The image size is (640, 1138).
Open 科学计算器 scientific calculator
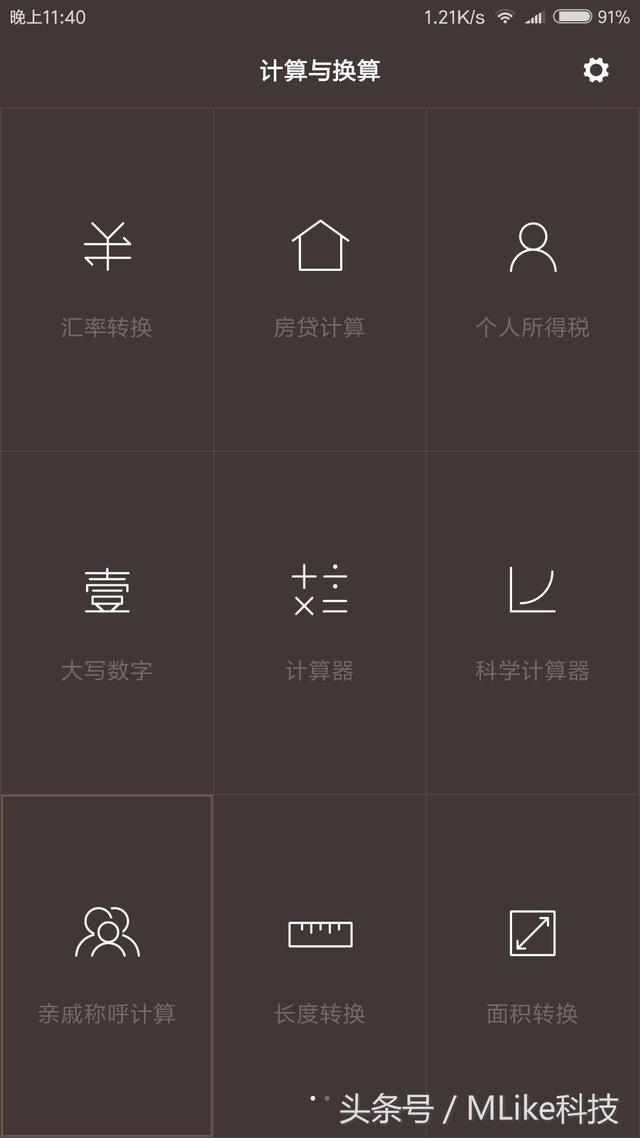pos(532,622)
